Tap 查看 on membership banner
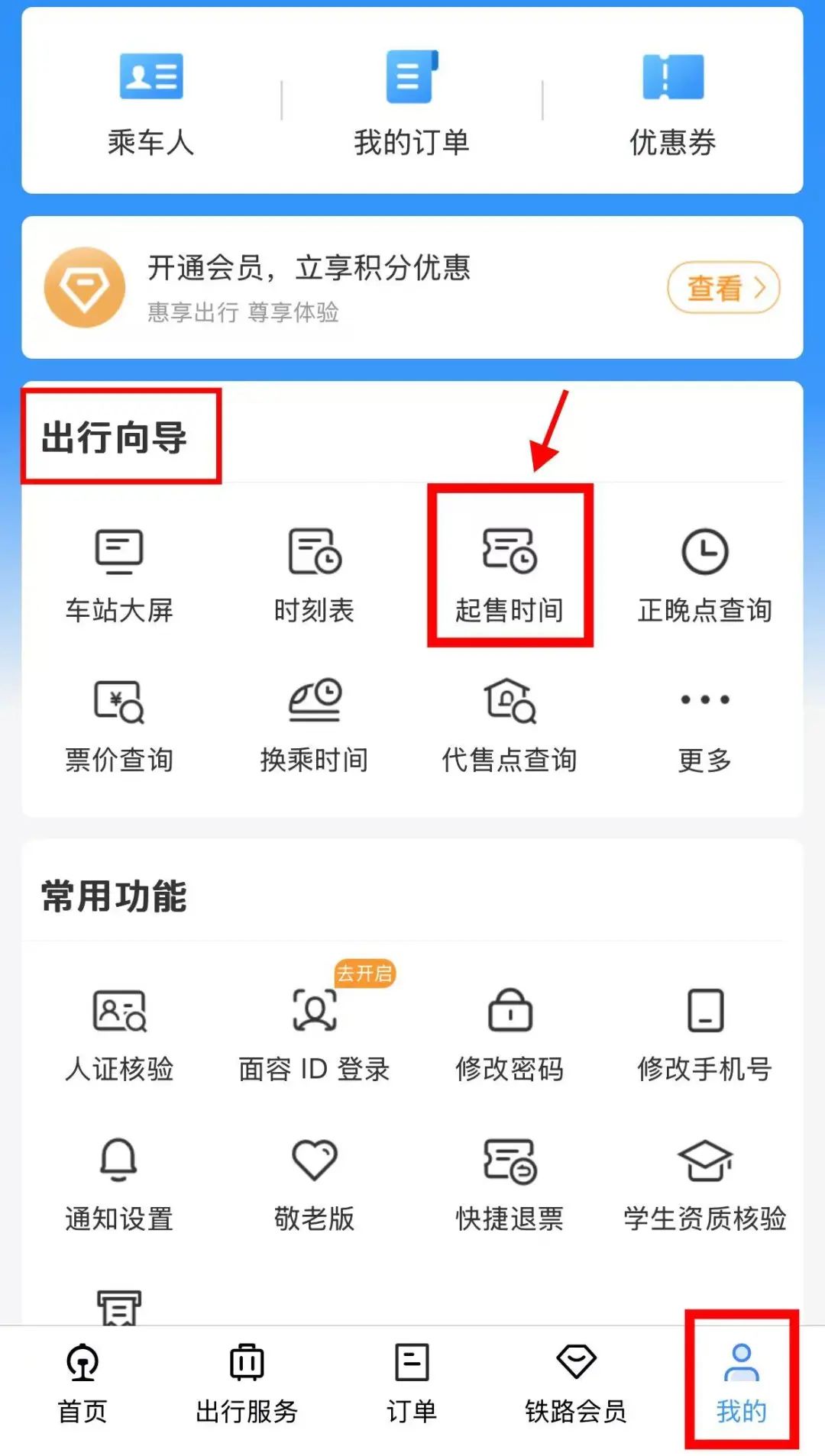Screen dimensions: 825x1456 723,288
